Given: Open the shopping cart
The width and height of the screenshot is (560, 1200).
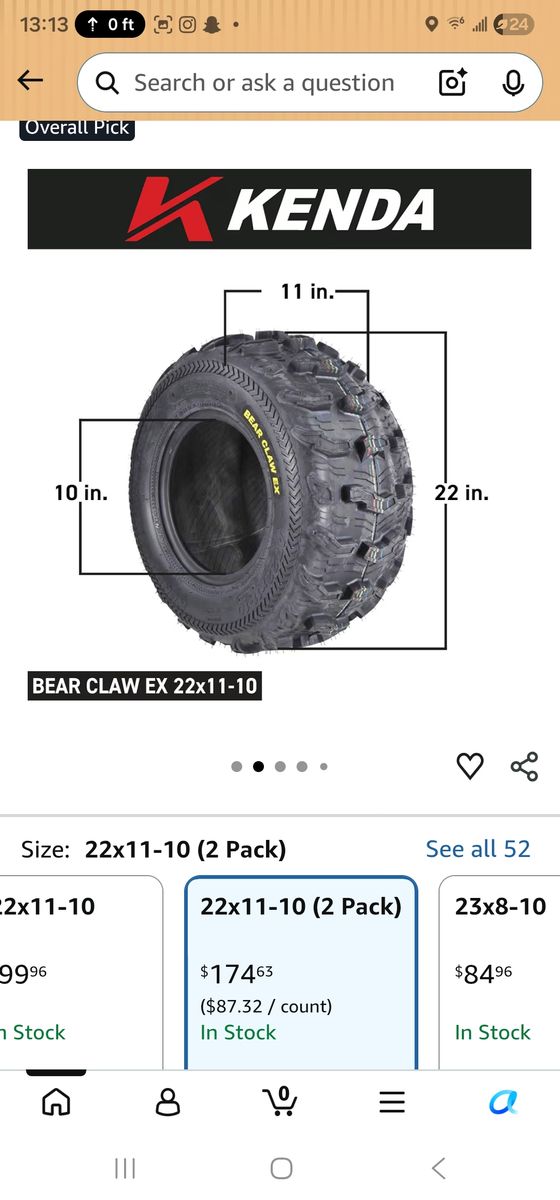Looking at the screenshot, I should pos(280,1101).
